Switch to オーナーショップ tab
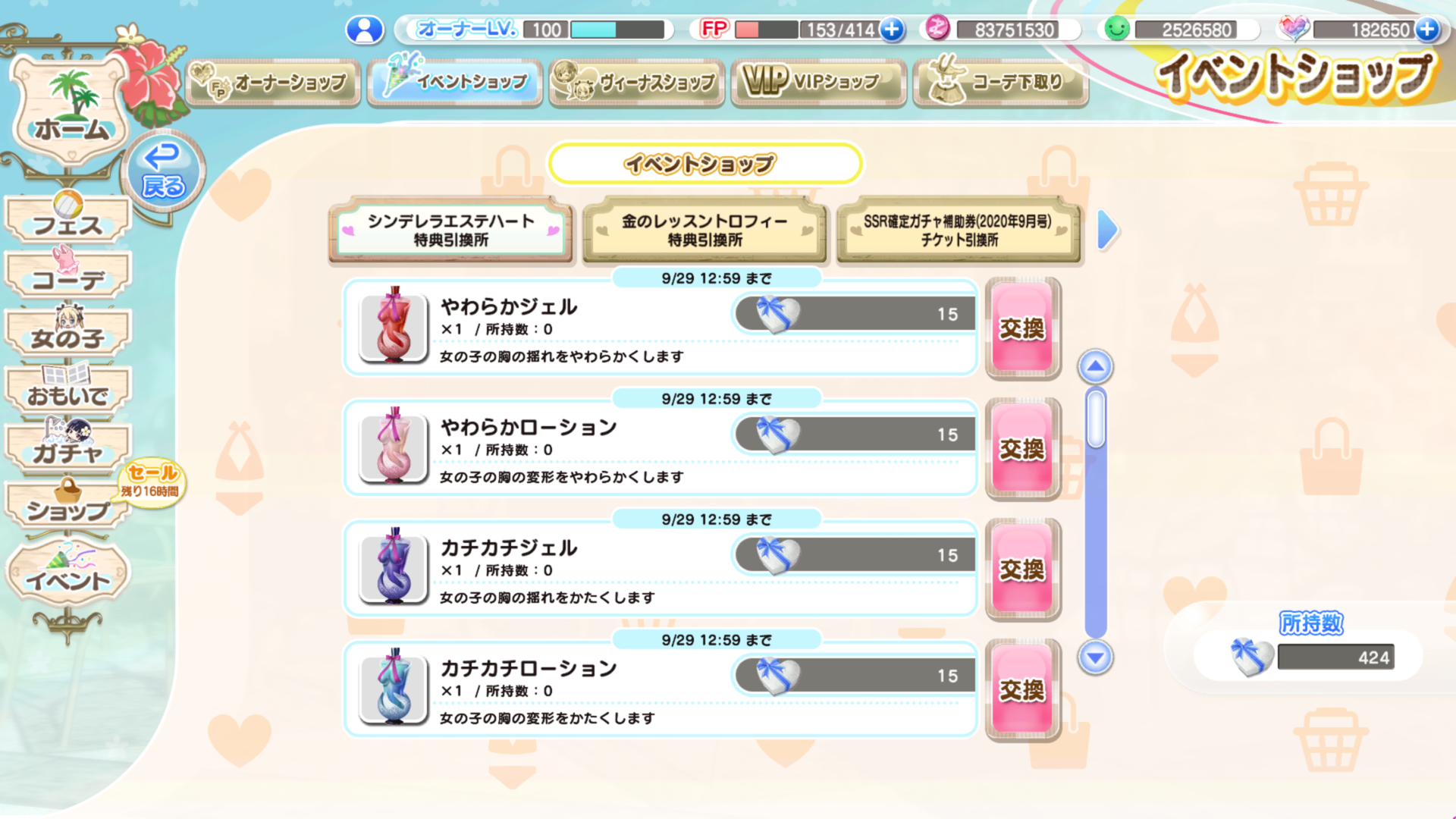Screen dimensions: 1456x819 click(x=273, y=83)
